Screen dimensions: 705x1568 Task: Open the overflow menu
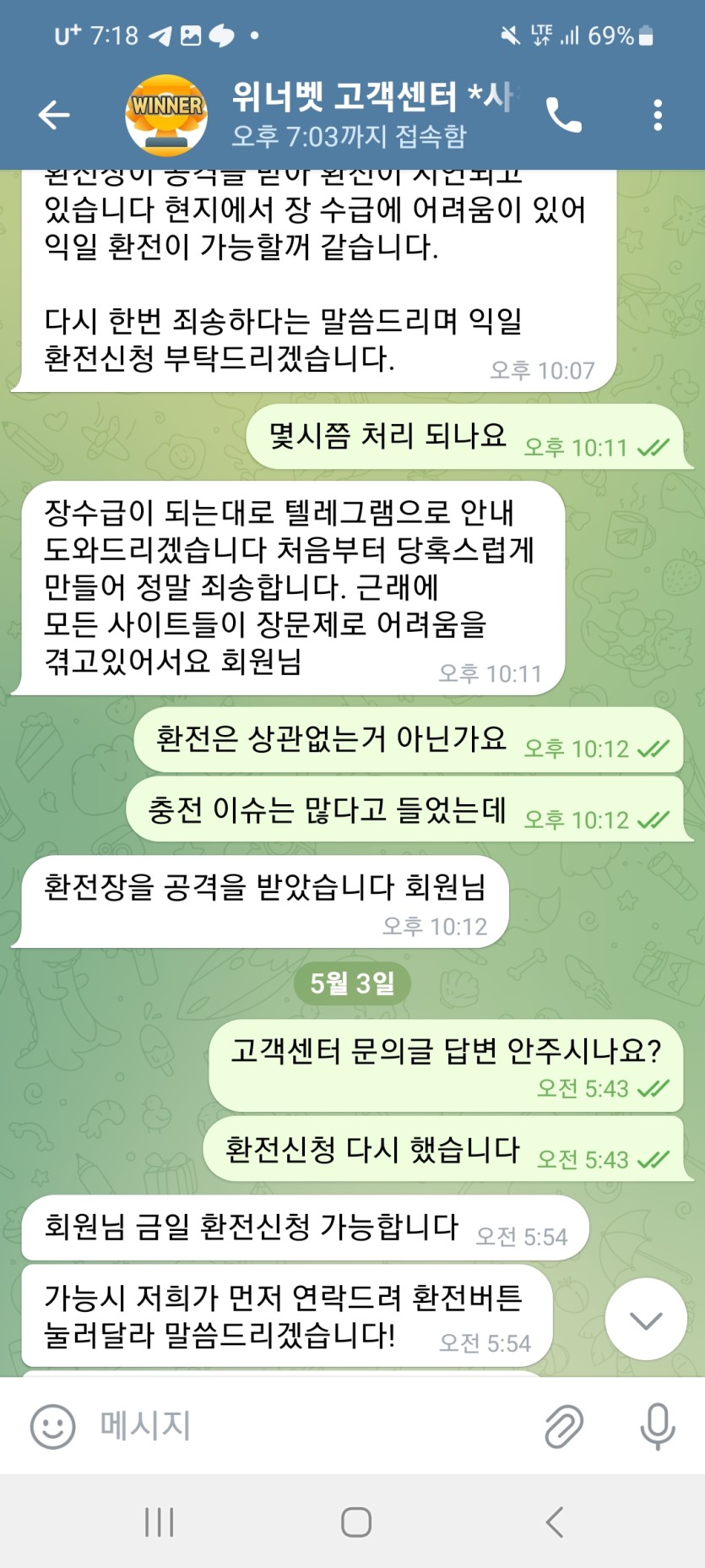(658, 115)
